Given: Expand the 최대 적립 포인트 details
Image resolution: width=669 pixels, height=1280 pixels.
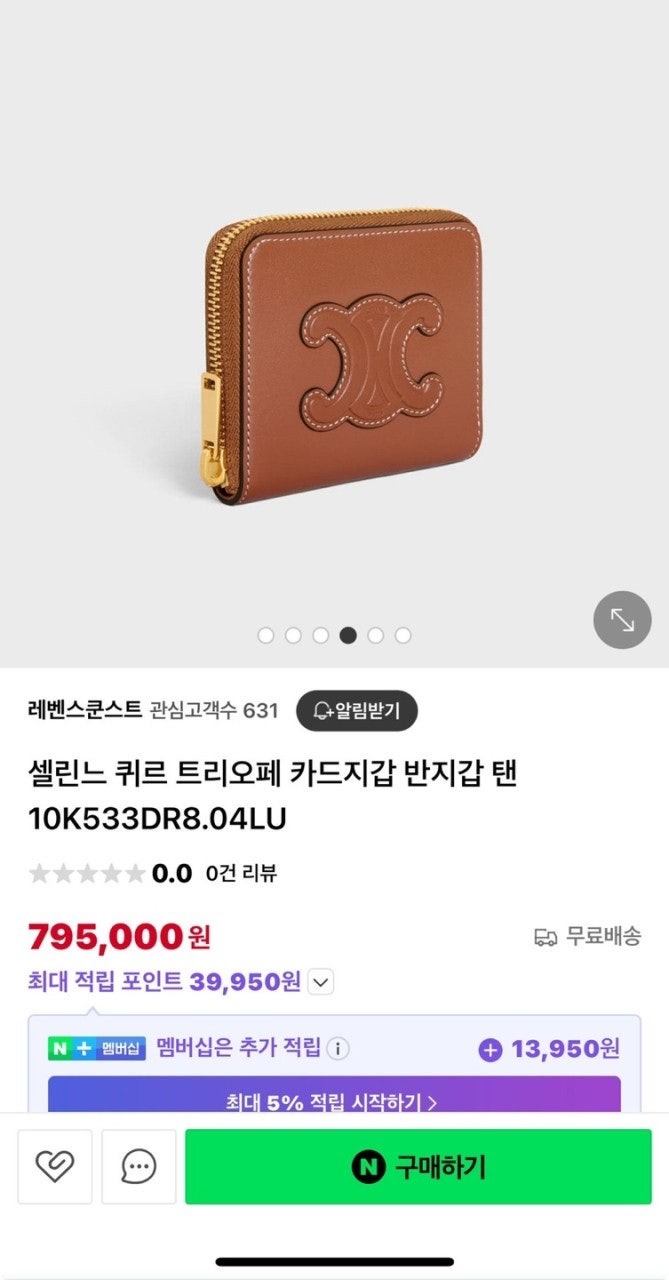Looking at the screenshot, I should click(321, 982).
